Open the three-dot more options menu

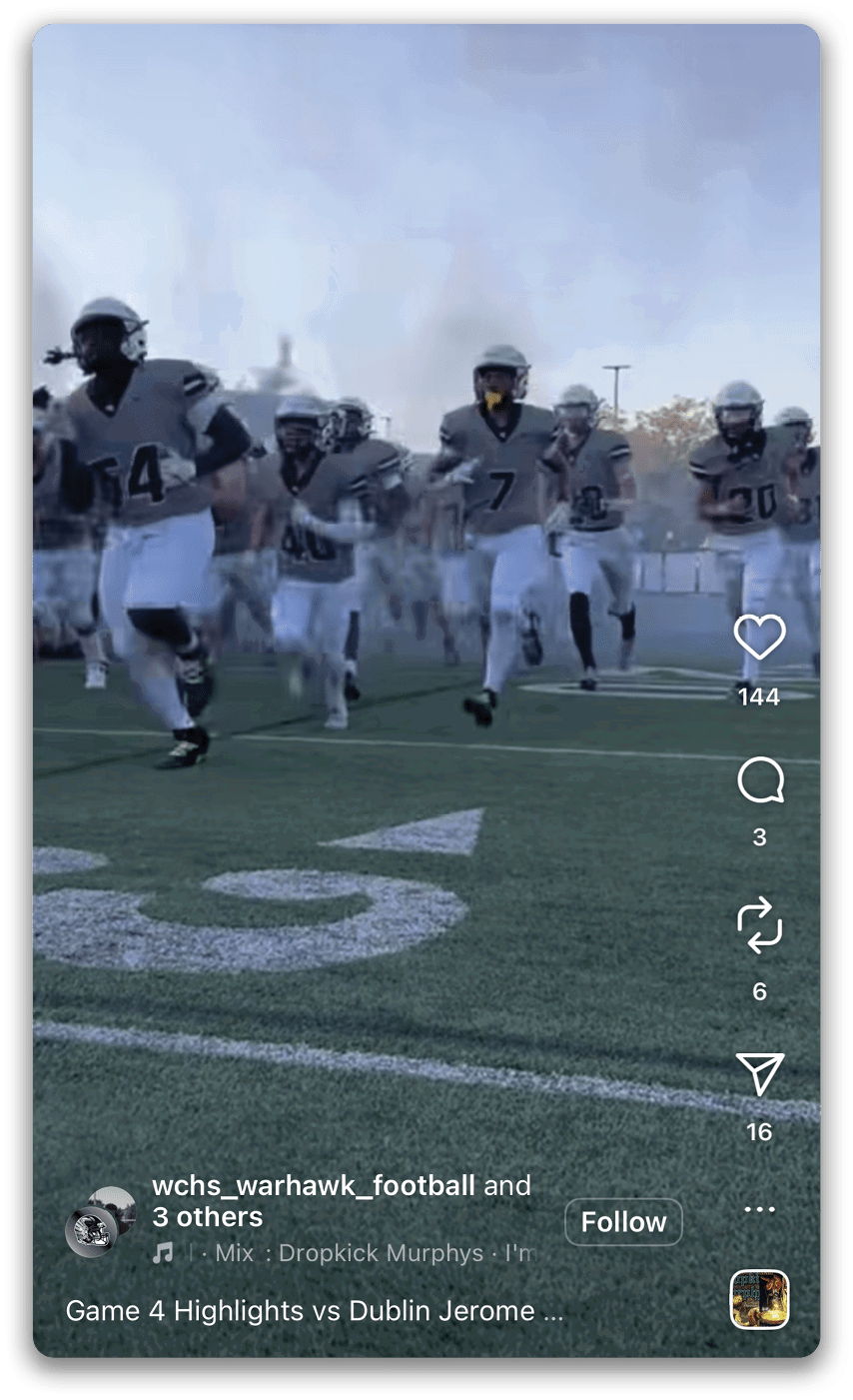pos(759,1209)
